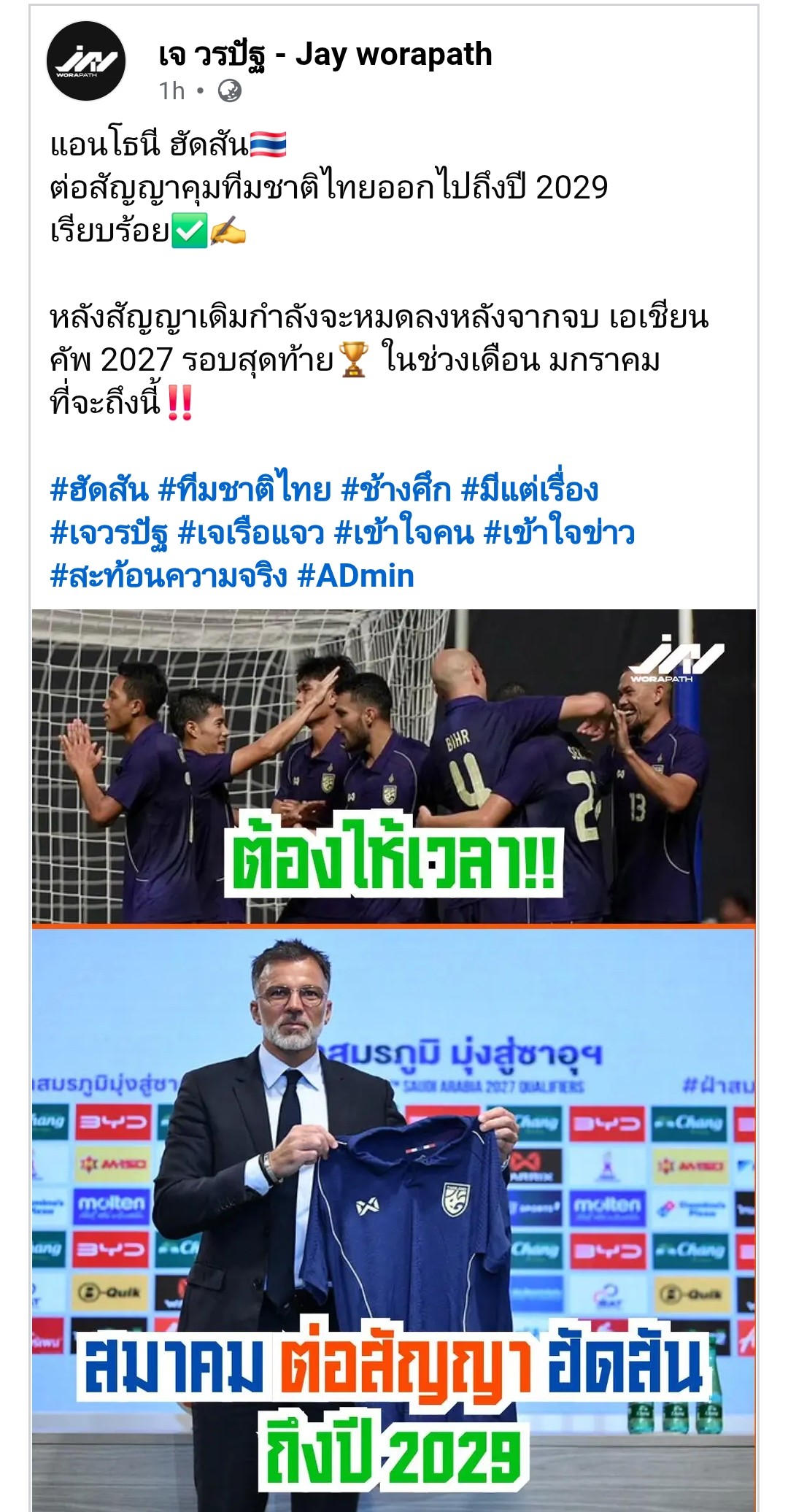Open hashtag #ฮัดสัน
788x1512 pixels.
point(99,489)
